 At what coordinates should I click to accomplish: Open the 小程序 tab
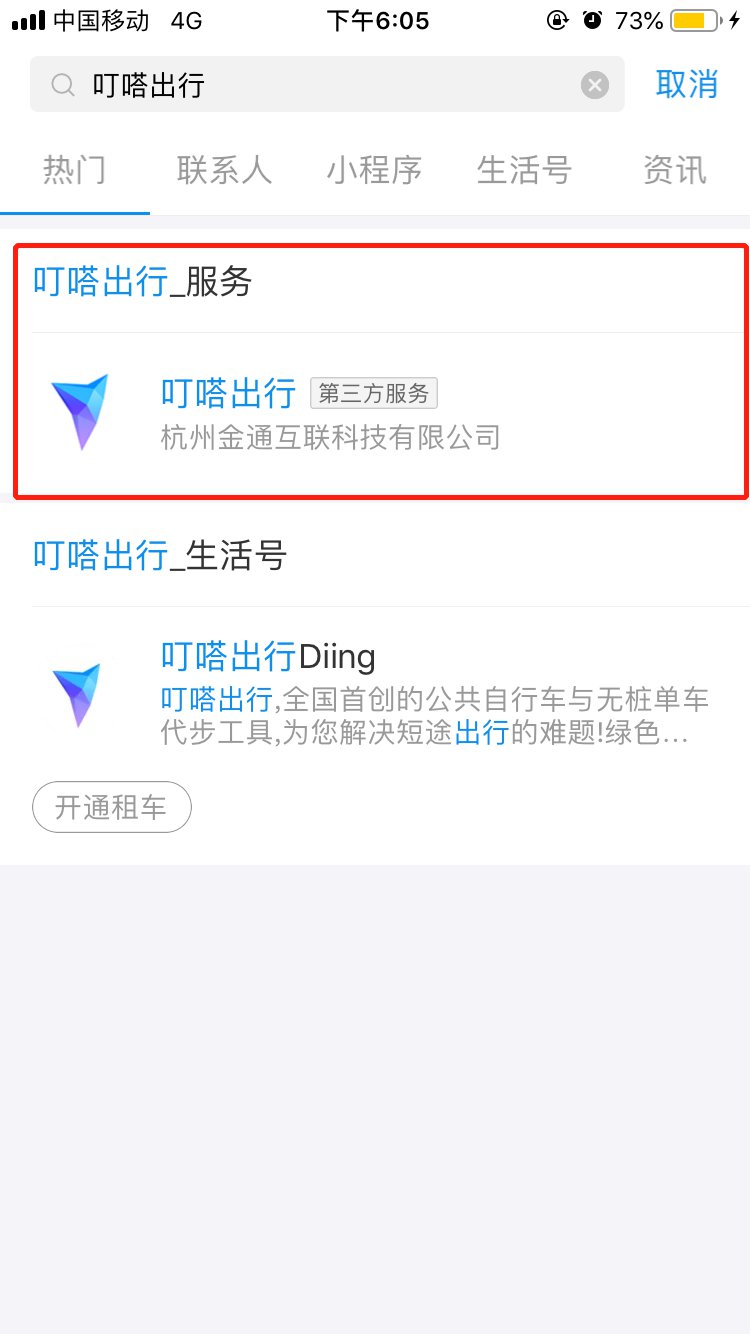click(x=374, y=171)
